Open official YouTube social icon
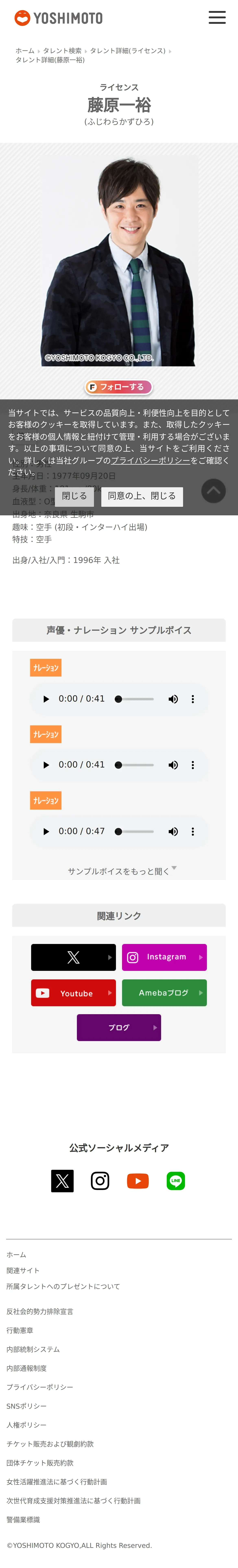The image size is (238, 1568). click(138, 1181)
